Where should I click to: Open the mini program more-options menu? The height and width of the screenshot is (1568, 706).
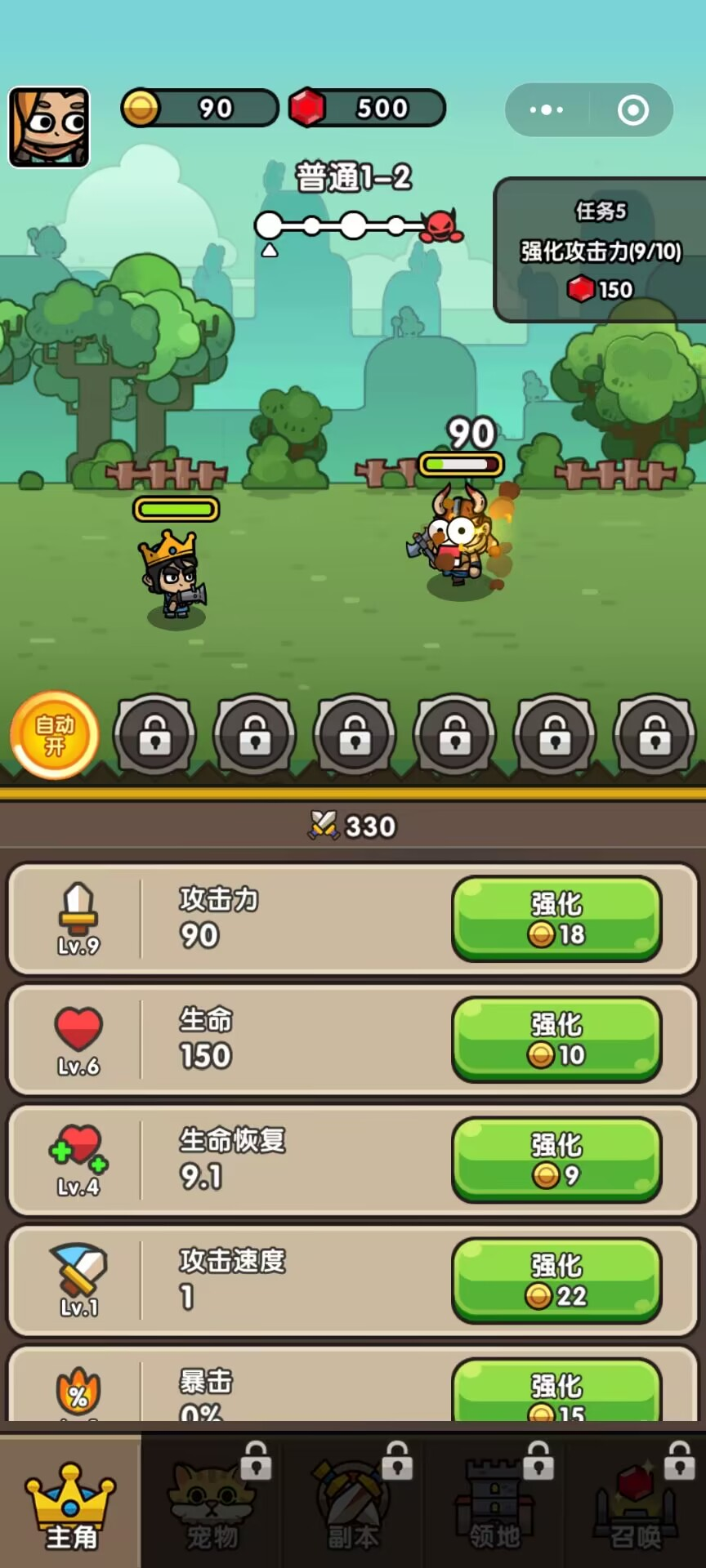(547, 109)
